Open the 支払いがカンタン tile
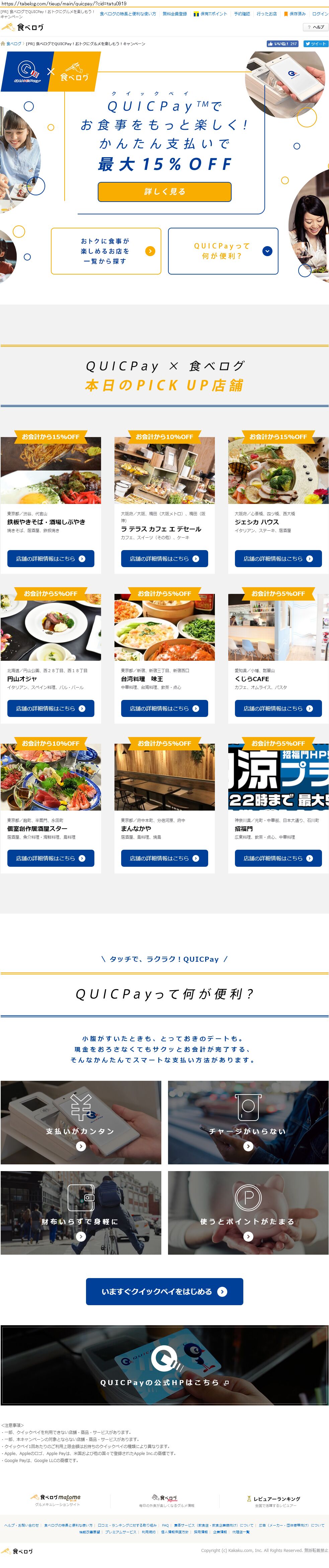Image resolution: width=329 pixels, height=1568 pixels. pyautogui.click(x=81, y=1122)
